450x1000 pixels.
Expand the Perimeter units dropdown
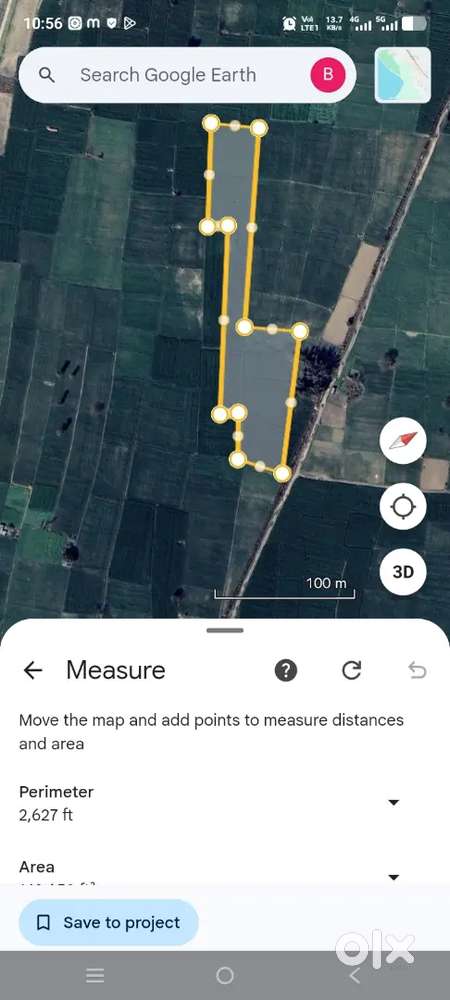pyautogui.click(x=394, y=802)
